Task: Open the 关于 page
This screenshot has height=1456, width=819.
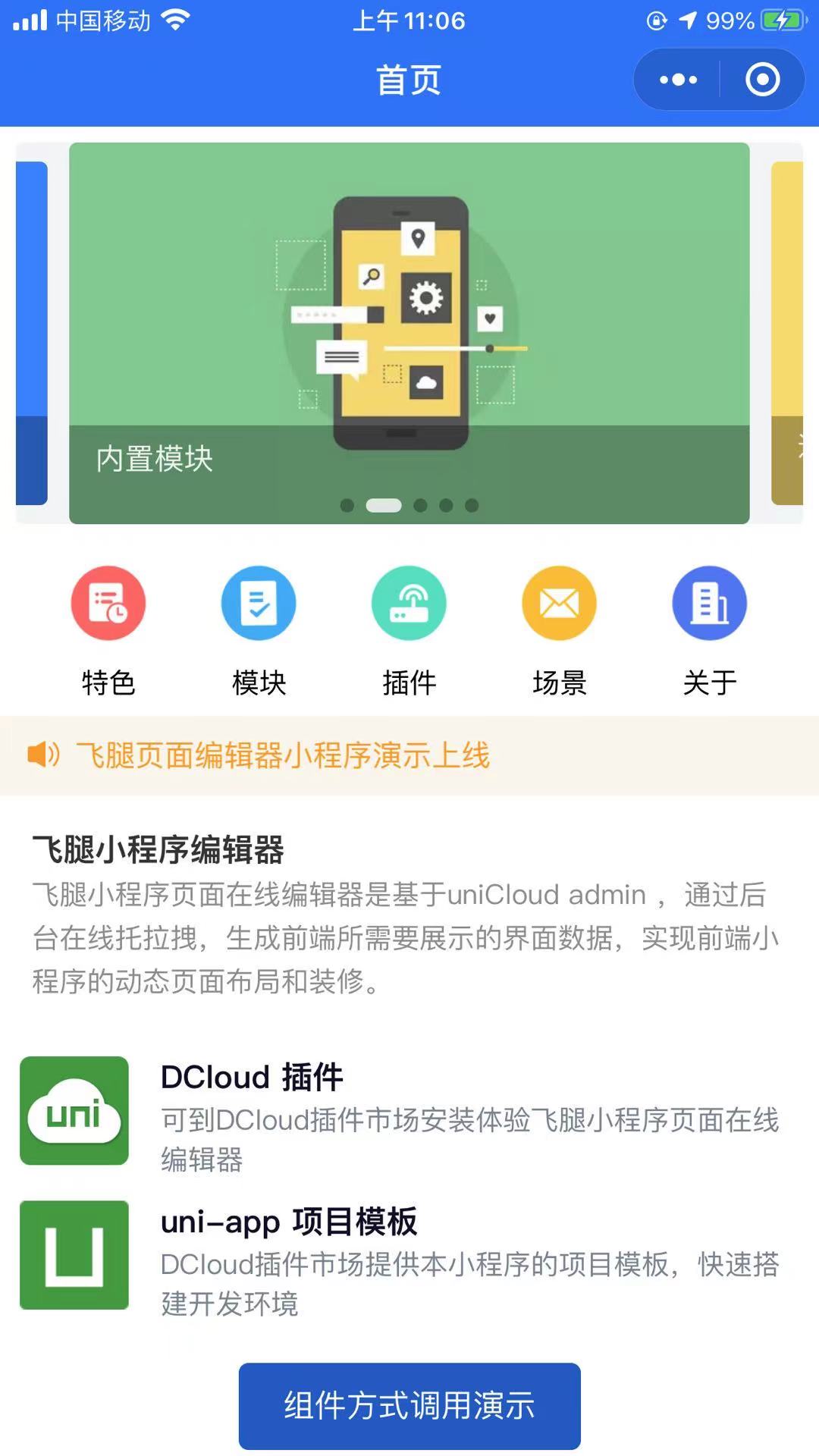Action: tap(709, 629)
